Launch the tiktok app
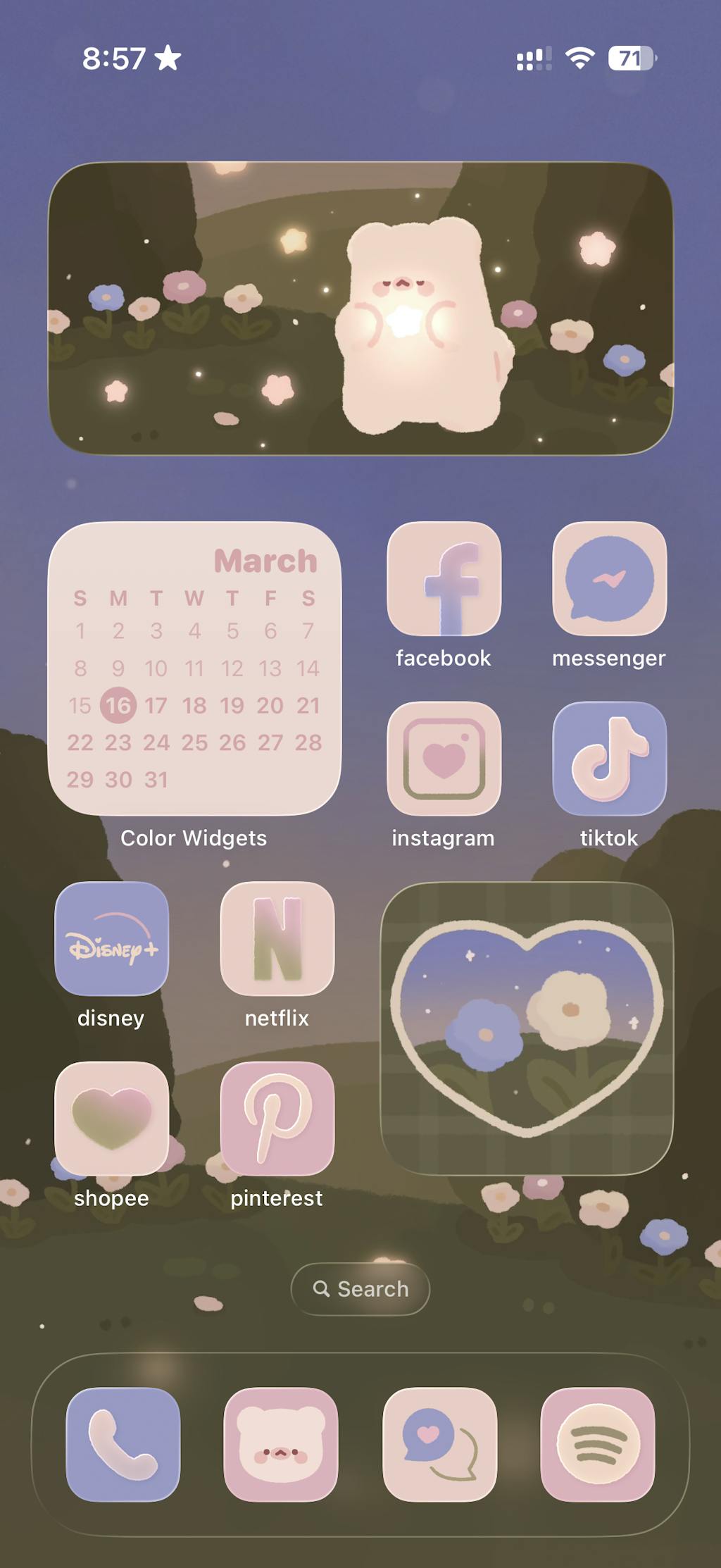Image resolution: width=721 pixels, height=1568 pixels. (x=609, y=759)
